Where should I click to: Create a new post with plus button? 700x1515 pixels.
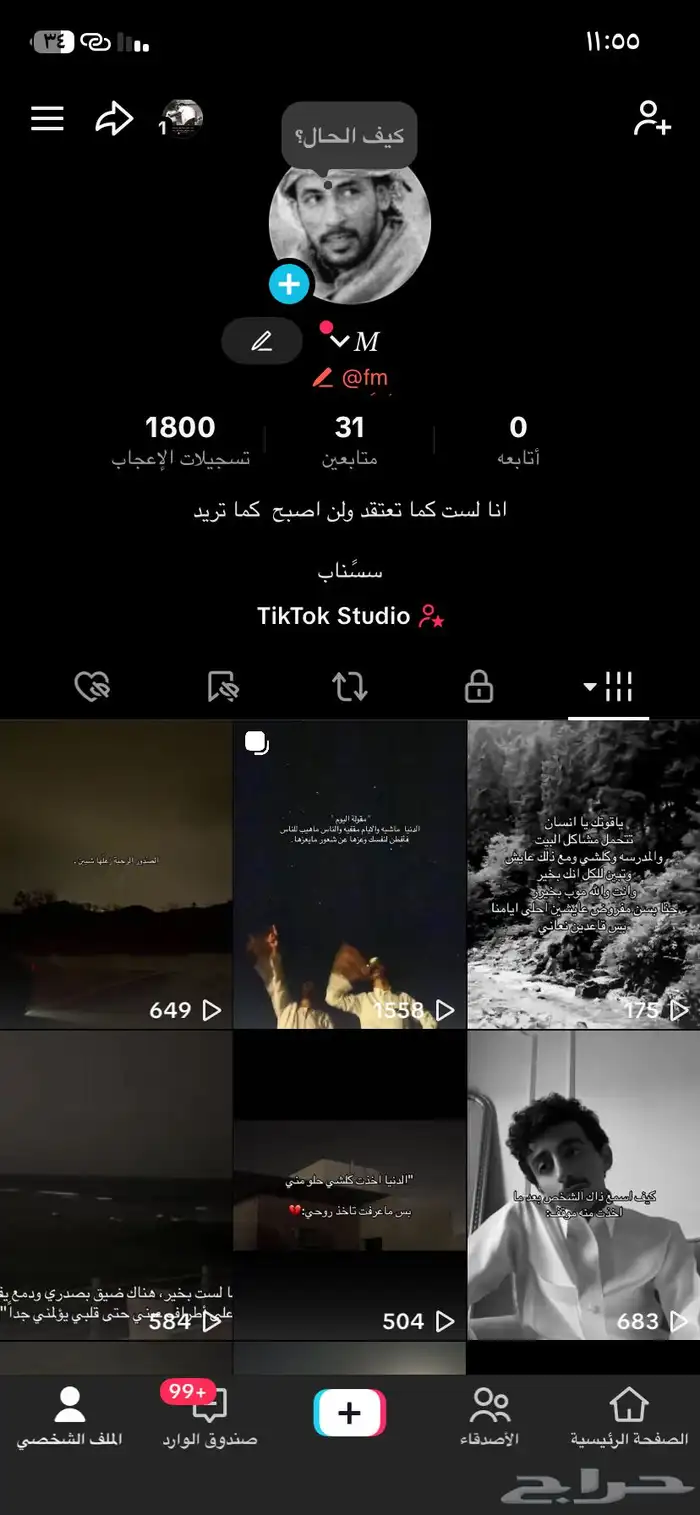[x=350, y=1413]
